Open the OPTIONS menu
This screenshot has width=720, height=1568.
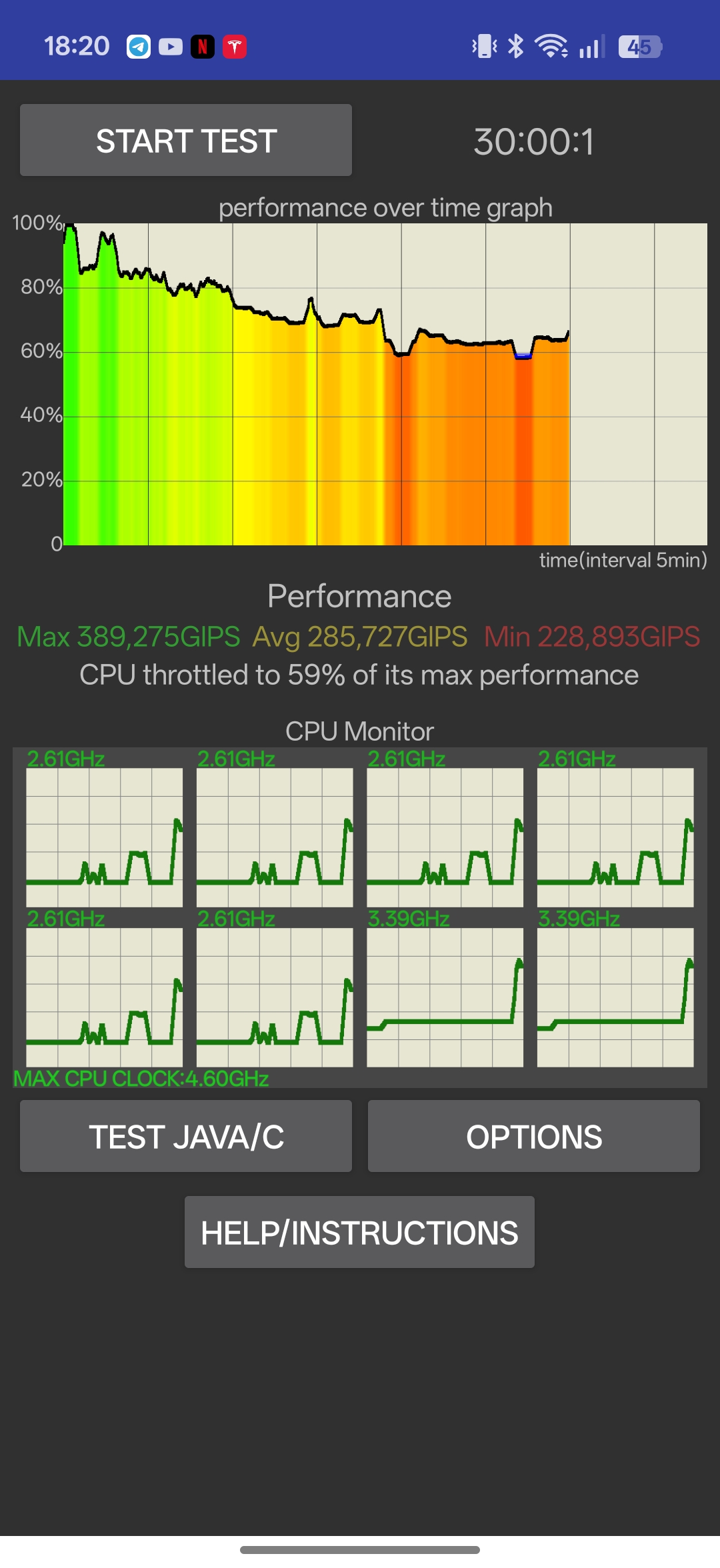click(x=533, y=1136)
